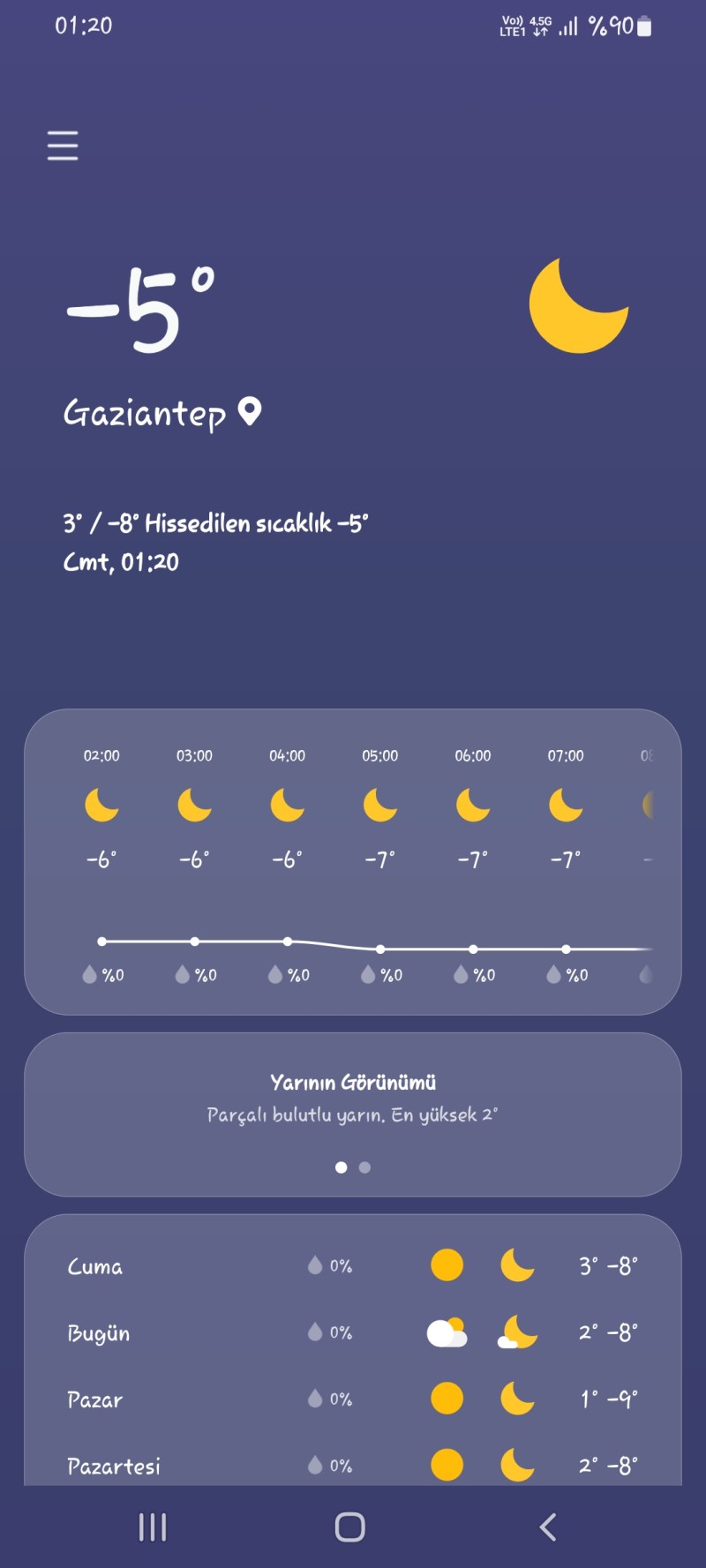Viewport: 706px width, 1568px height.
Task: Open the hamburger drawer menu
Action: [x=63, y=146]
